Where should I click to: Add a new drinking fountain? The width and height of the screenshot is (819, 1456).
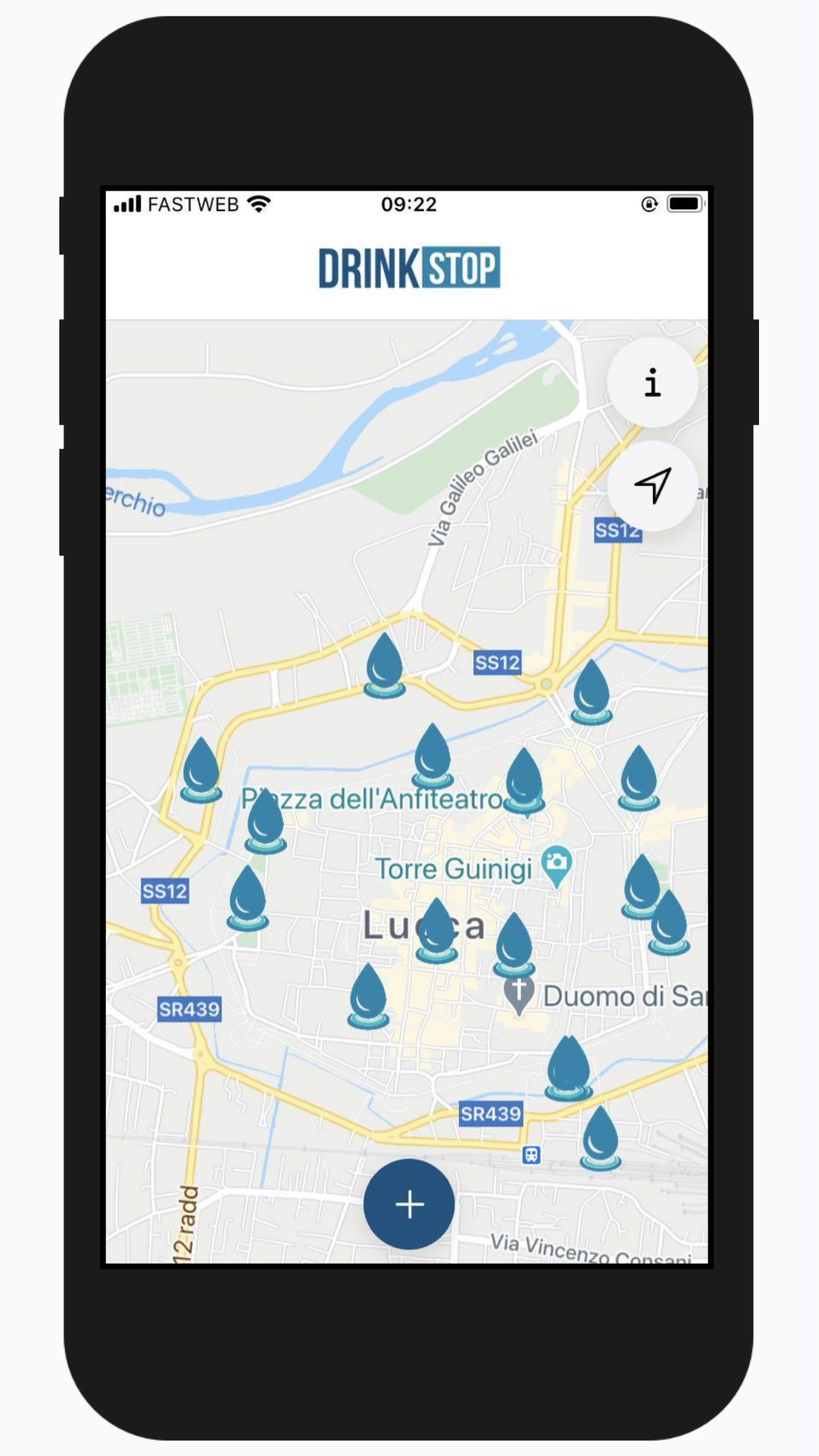click(x=409, y=1204)
